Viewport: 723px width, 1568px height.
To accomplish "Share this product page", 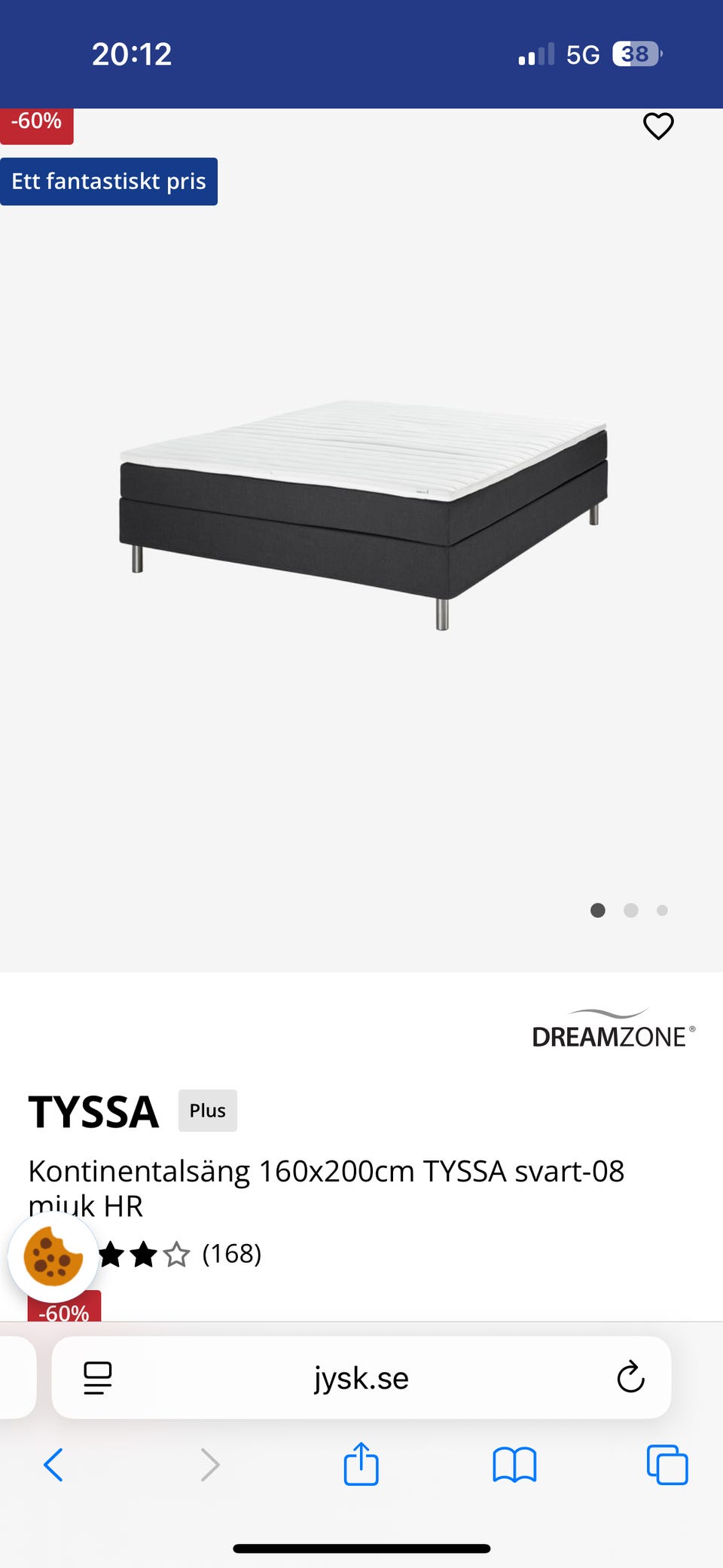I will click(x=361, y=1464).
